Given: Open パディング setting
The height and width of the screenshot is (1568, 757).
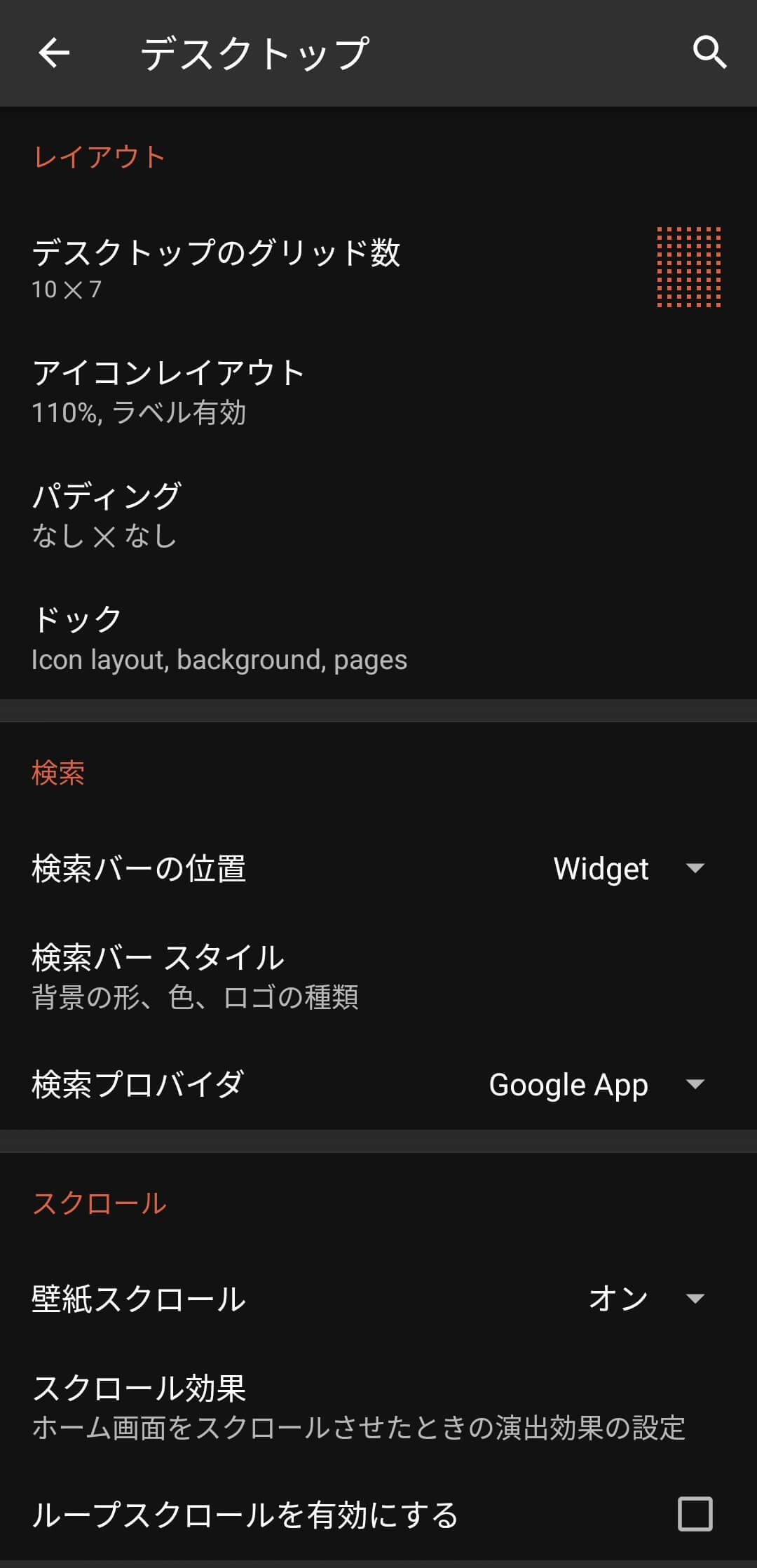Looking at the screenshot, I should [x=378, y=515].
